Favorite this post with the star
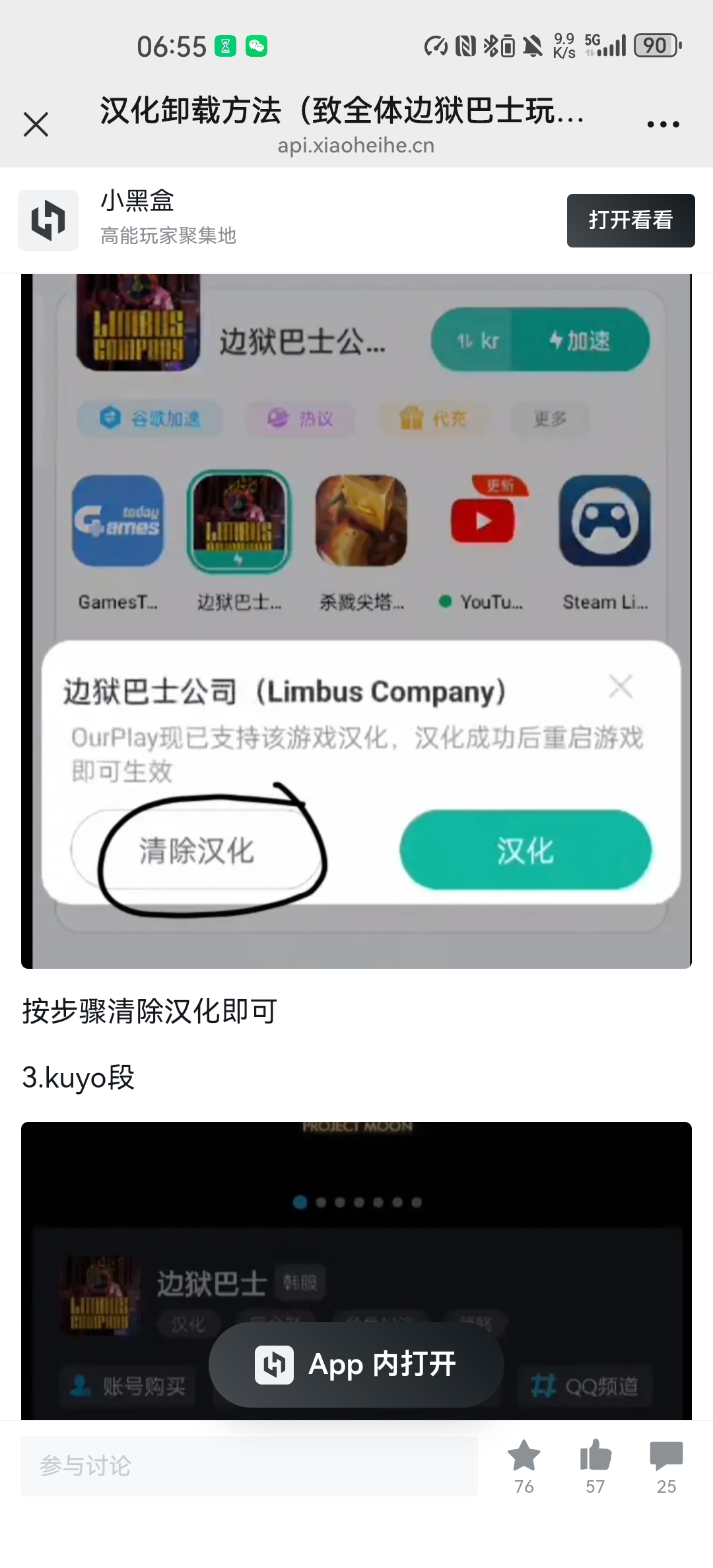This screenshot has width=713, height=1568. click(x=524, y=1457)
